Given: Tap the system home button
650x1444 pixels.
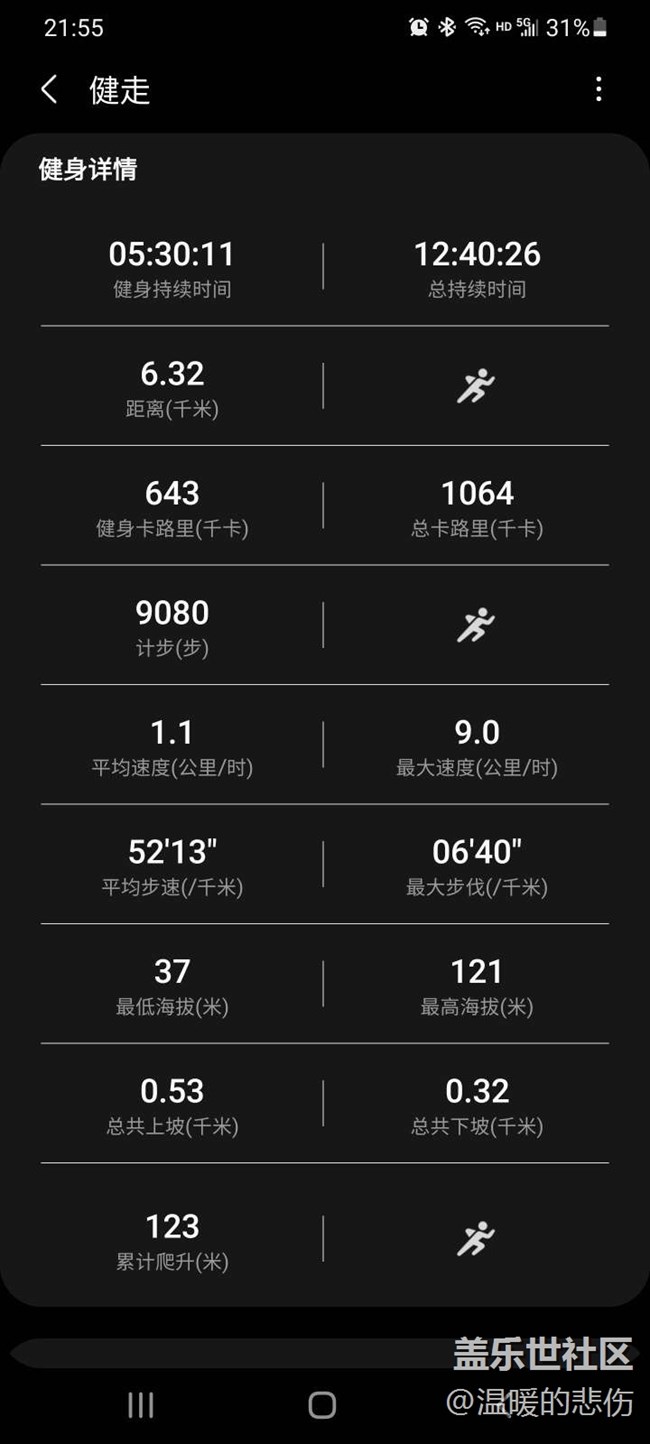Looking at the screenshot, I should [322, 1405].
